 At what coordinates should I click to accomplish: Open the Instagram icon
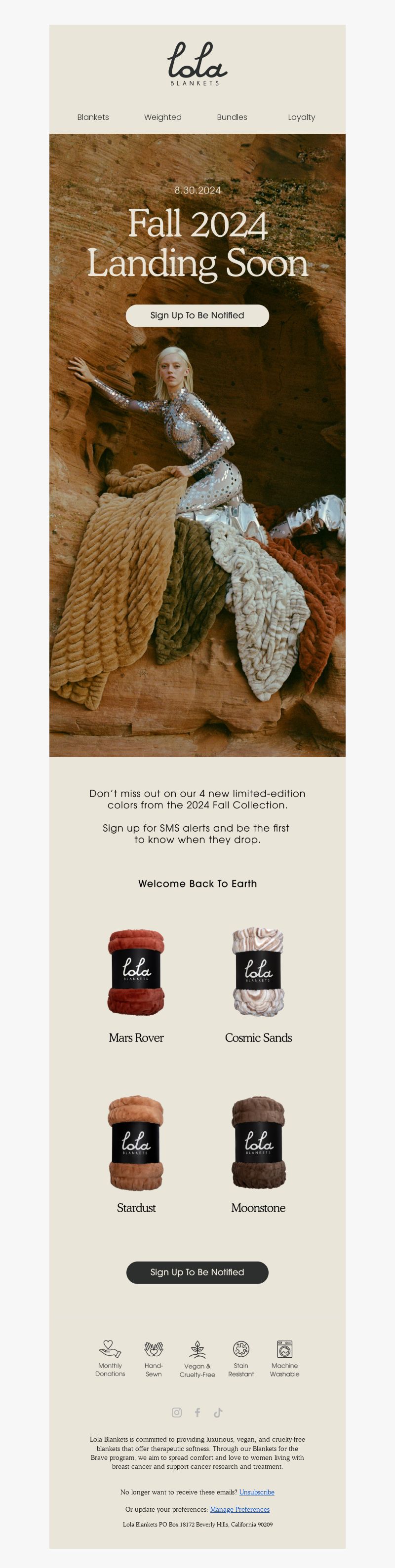[x=176, y=1412]
